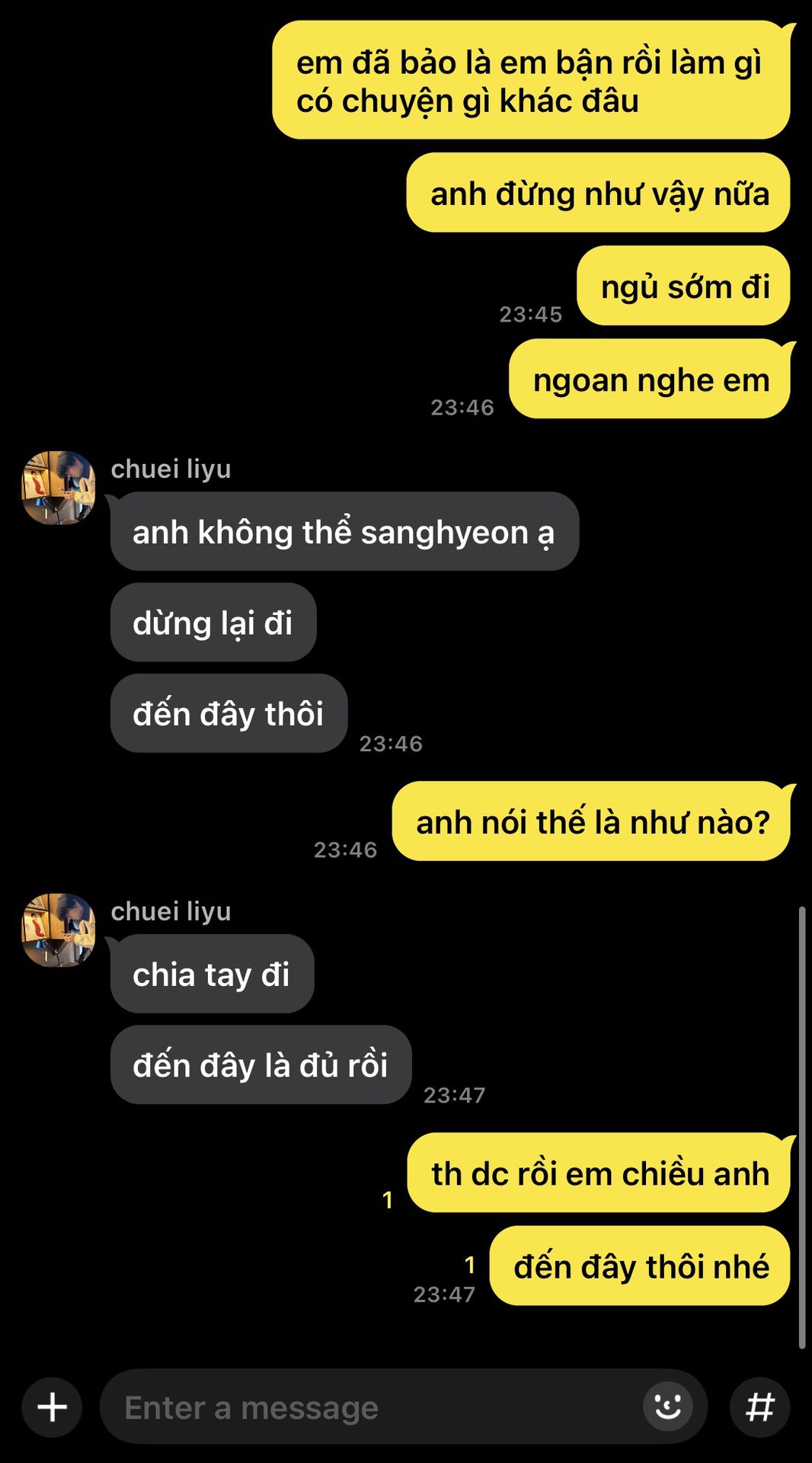Open chuei liyu's avatar beside 'anh không thể sanghyeon ạ'
The height and width of the screenshot is (1463, 812).
pos(59,488)
